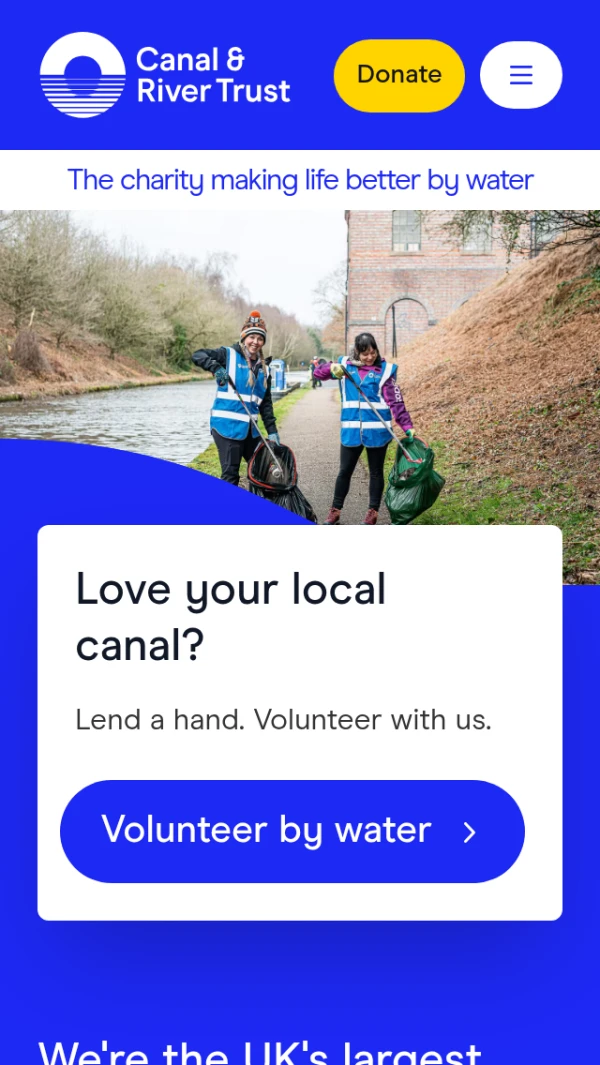The width and height of the screenshot is (600, 1065).
Task: Open the hamburger navigation menu
Action: tap(521, 75)
